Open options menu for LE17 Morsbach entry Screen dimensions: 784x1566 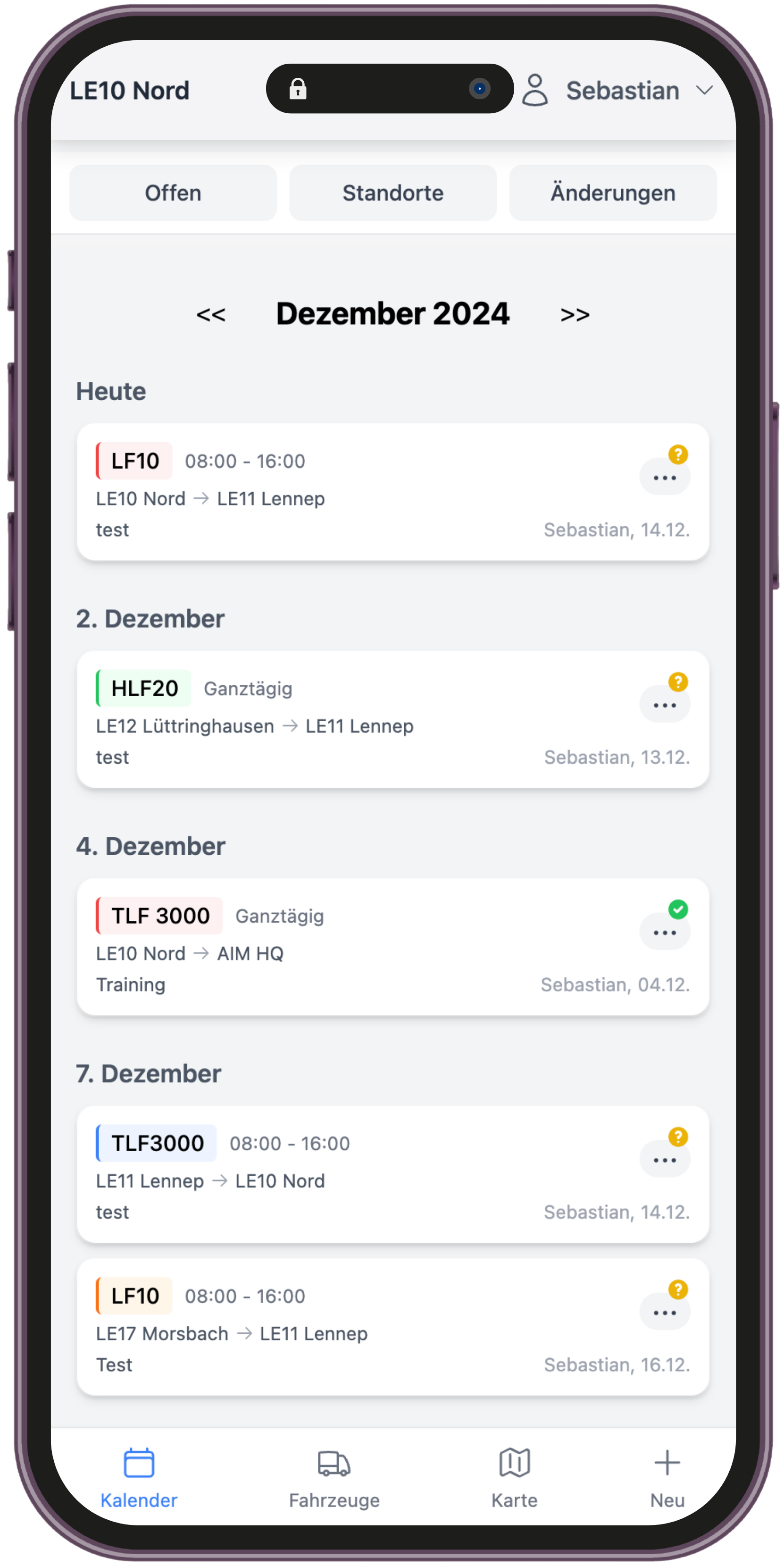tap(664, 1313)
